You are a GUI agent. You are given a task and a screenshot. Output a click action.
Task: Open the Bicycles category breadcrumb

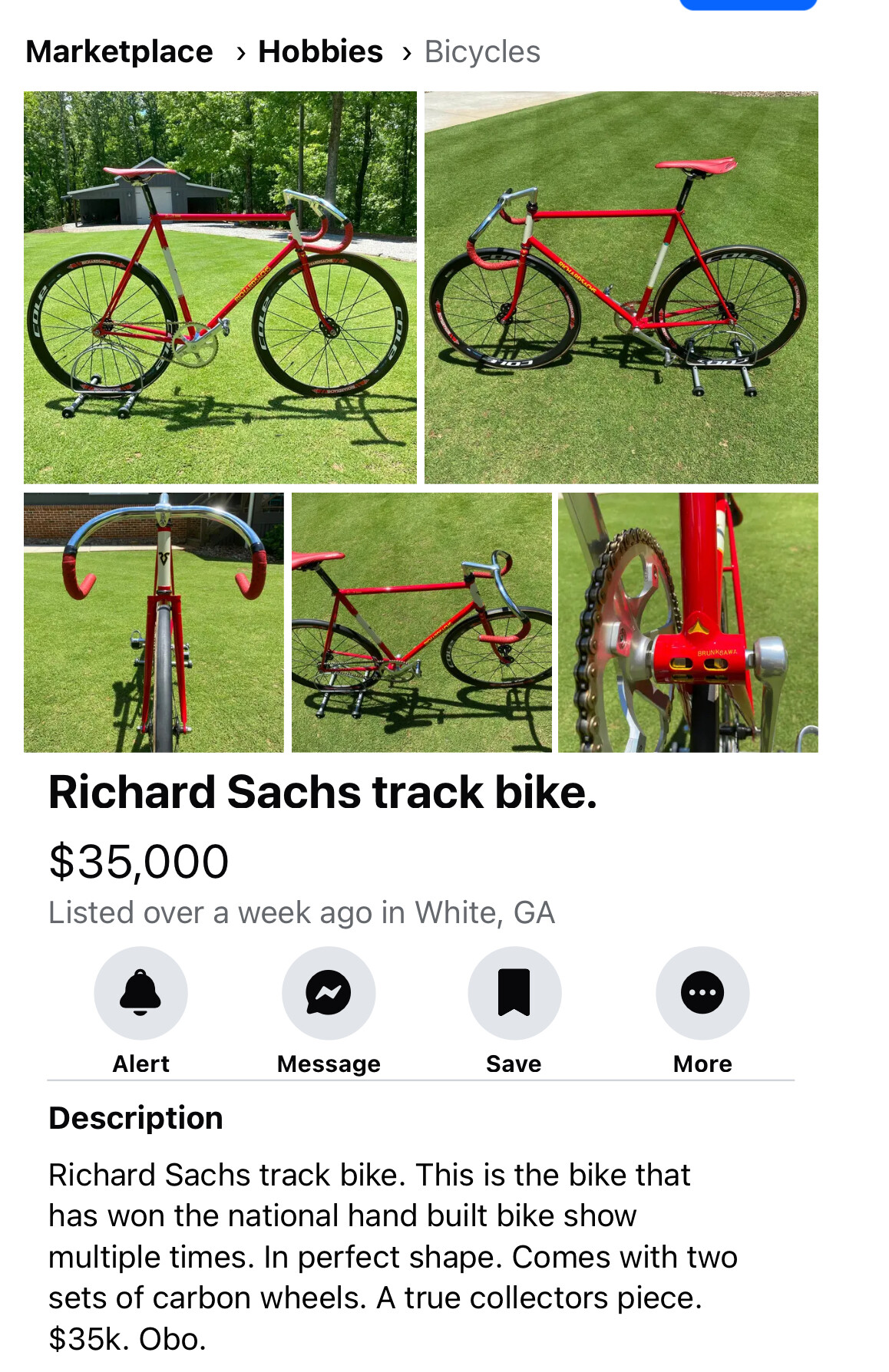(x=482, y=52)
